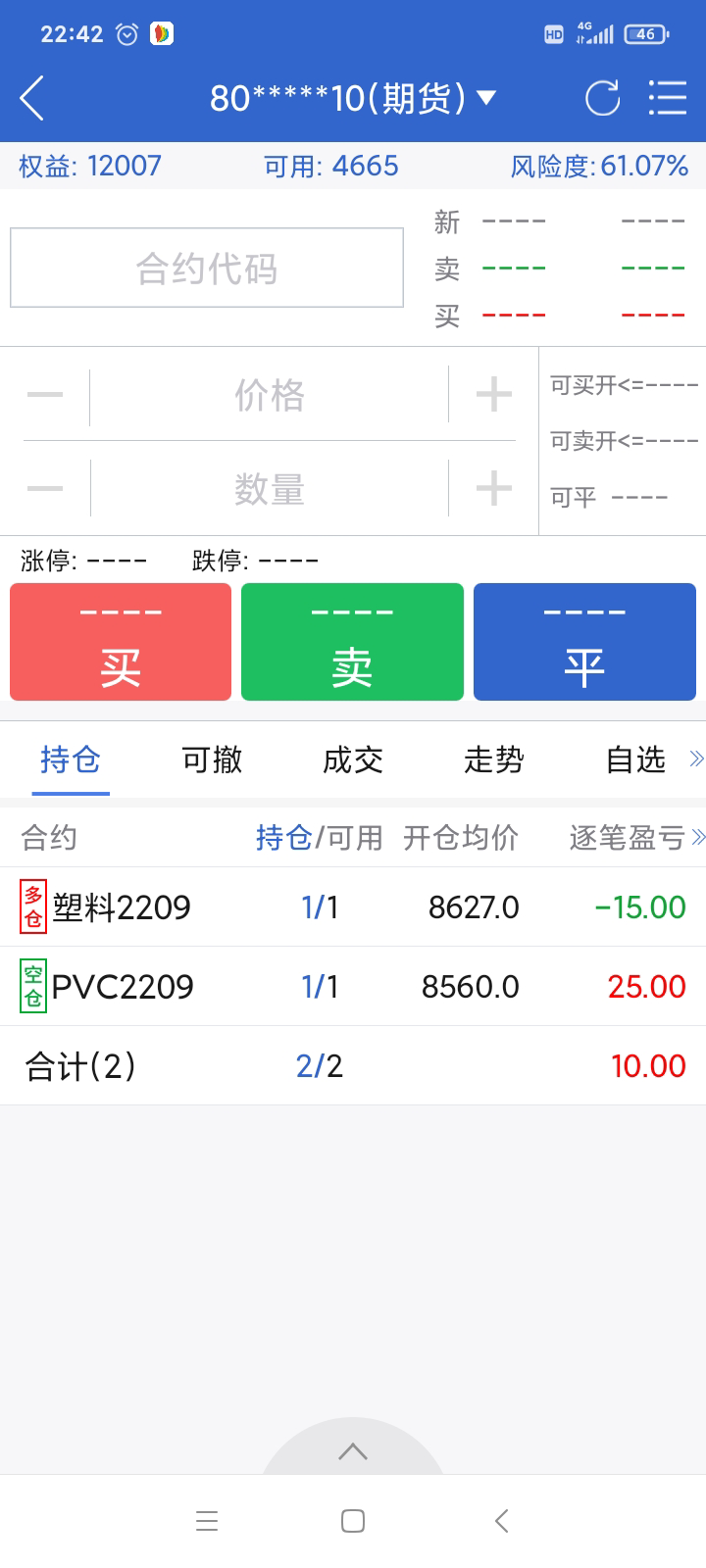Switch to the 自选 tab
This screenshot has width=706, height=1568.
tap(635, 759)
